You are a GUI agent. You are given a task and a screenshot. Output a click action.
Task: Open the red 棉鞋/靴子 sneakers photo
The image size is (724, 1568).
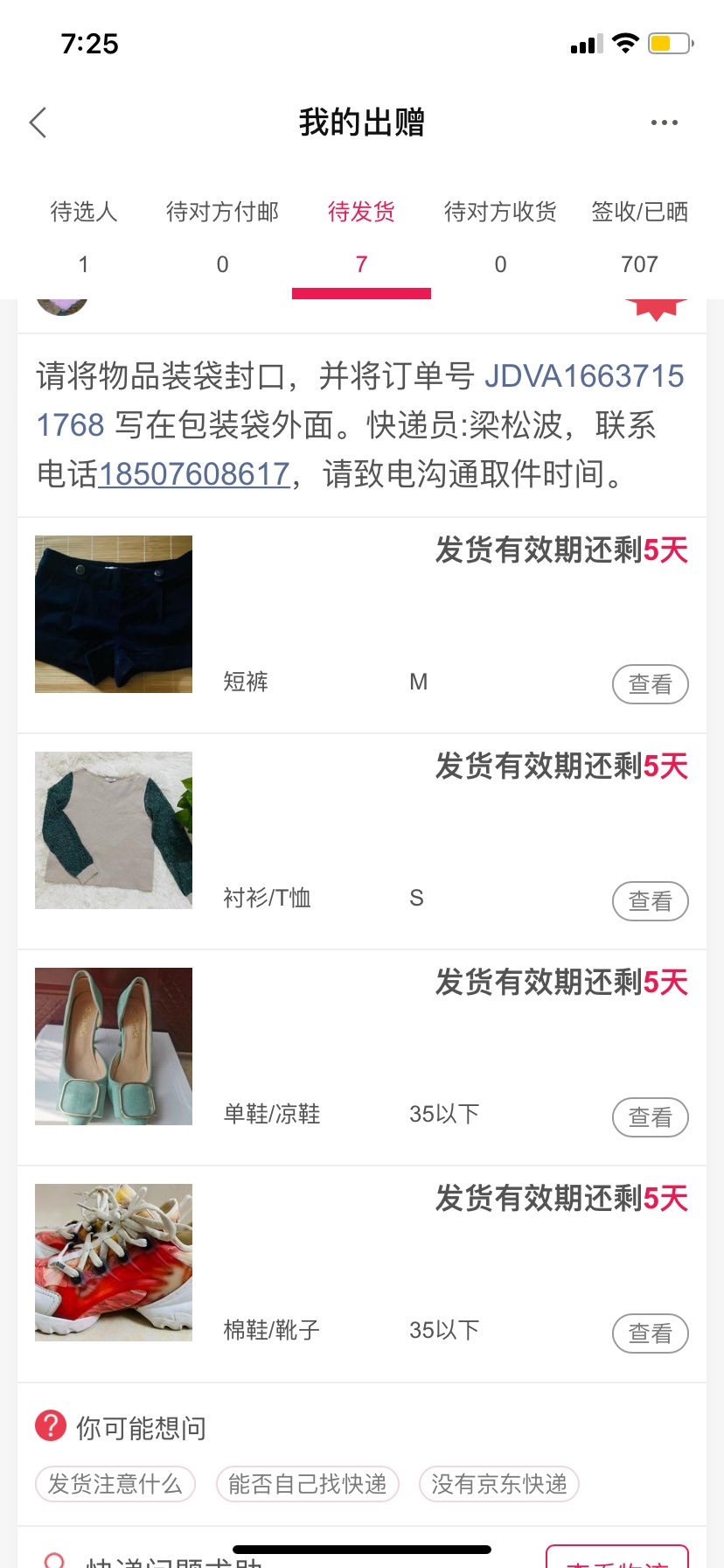114,1263
